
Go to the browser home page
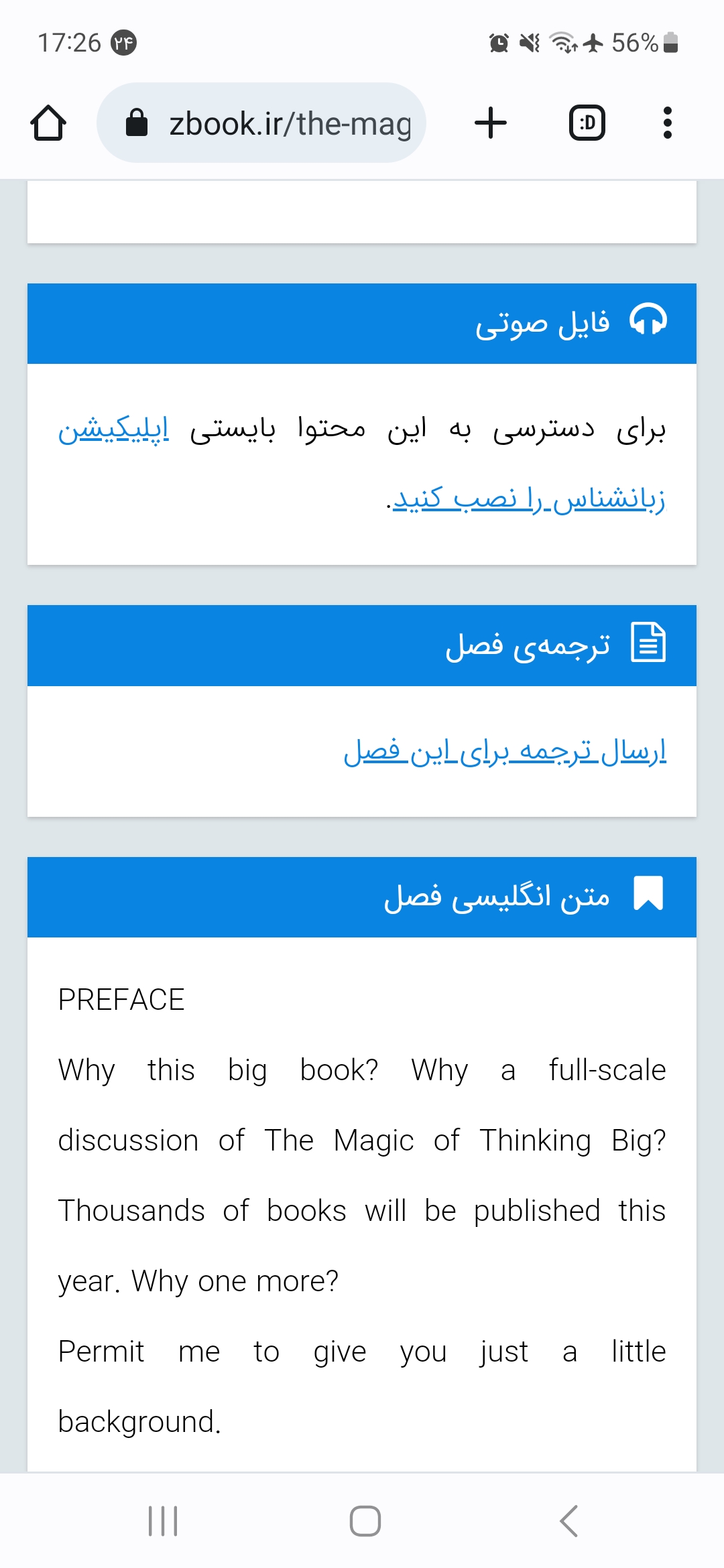coord(48,123)
